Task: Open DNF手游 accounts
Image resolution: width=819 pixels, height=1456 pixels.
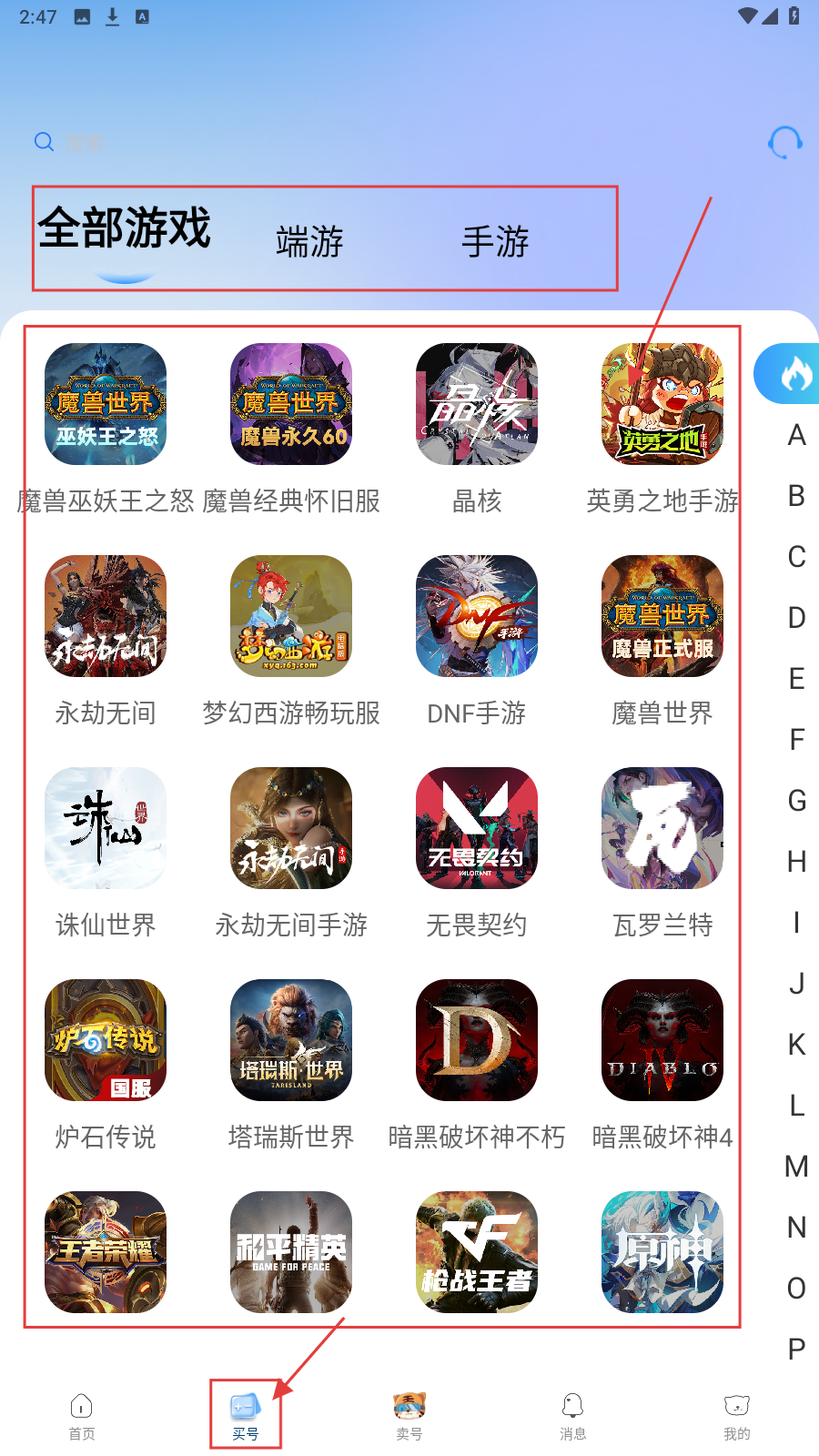Action: (477, 616)
